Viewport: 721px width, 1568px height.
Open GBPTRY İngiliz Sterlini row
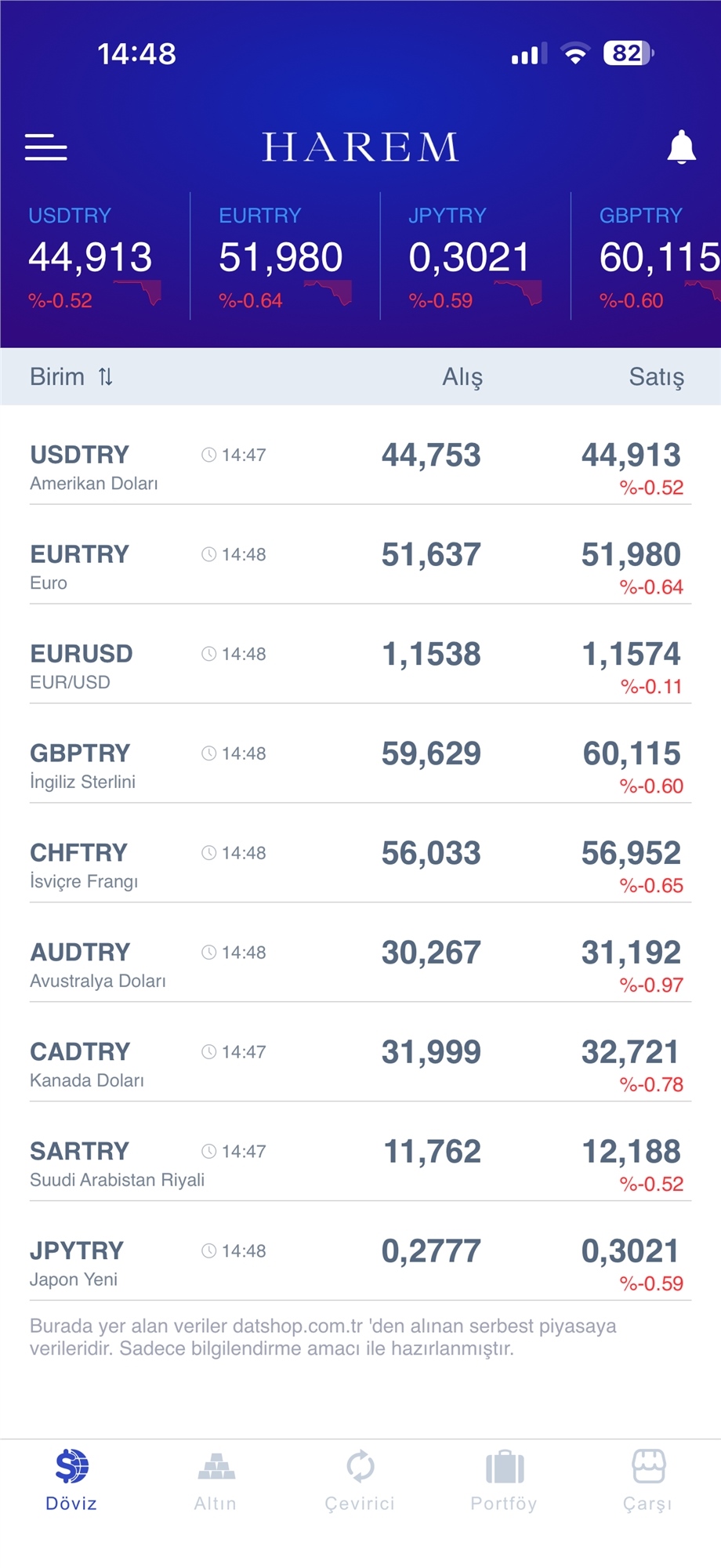coord(360,765)
